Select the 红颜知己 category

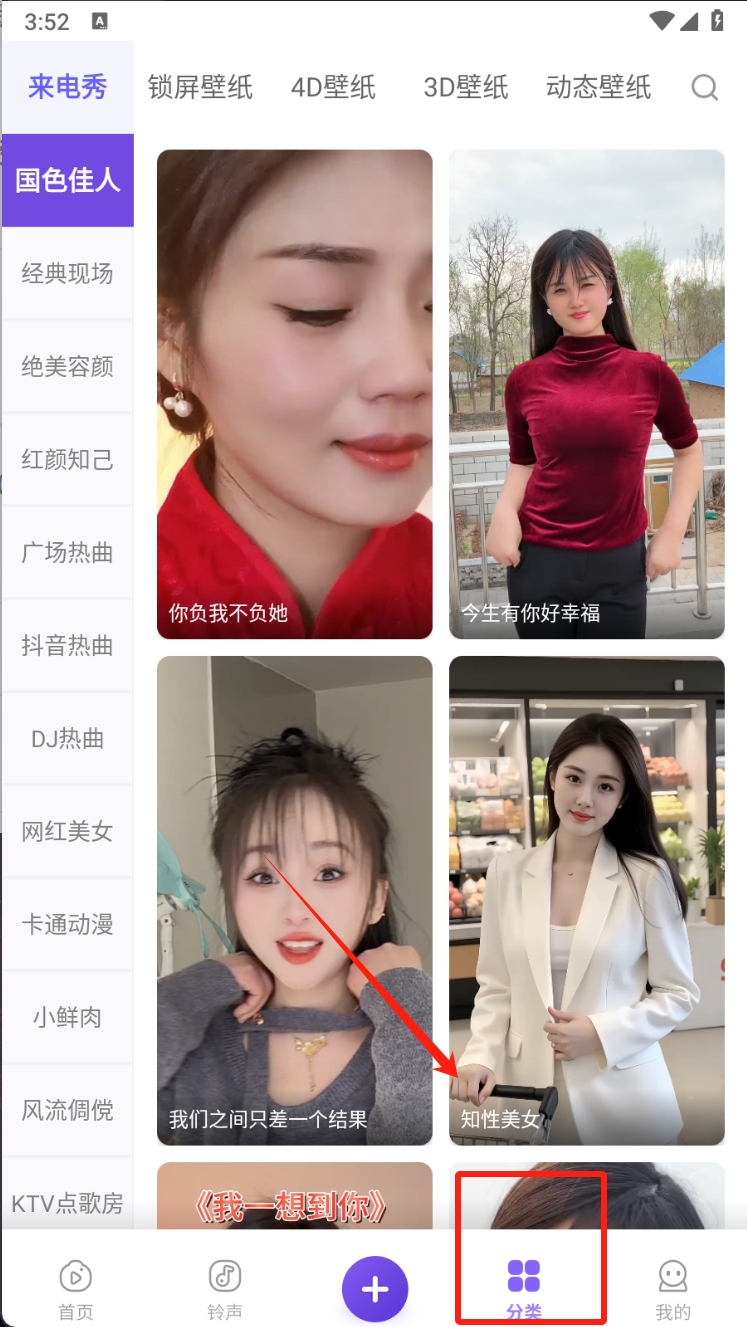tap(67, 459)
